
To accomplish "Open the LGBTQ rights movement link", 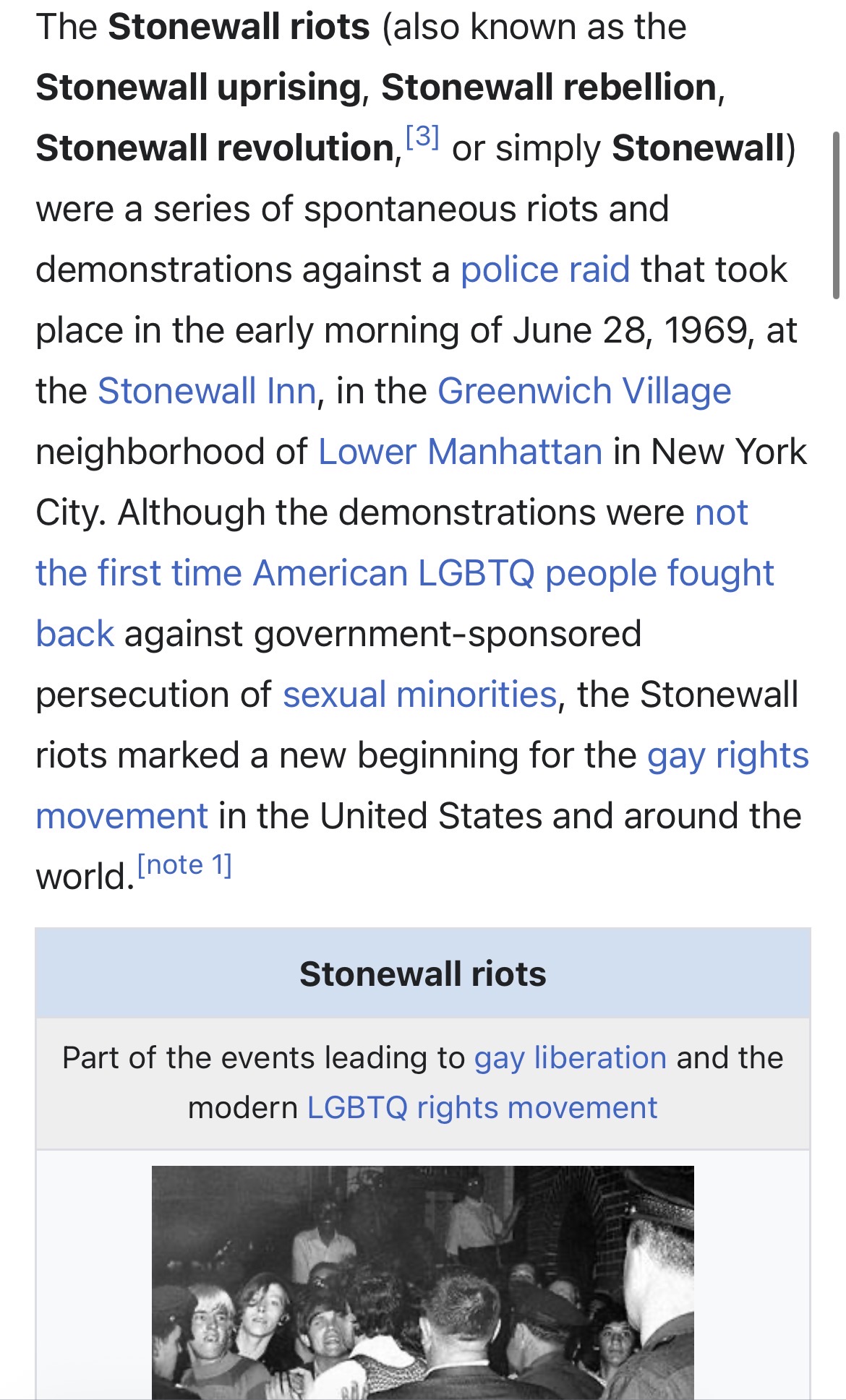I will point(482,1108).
